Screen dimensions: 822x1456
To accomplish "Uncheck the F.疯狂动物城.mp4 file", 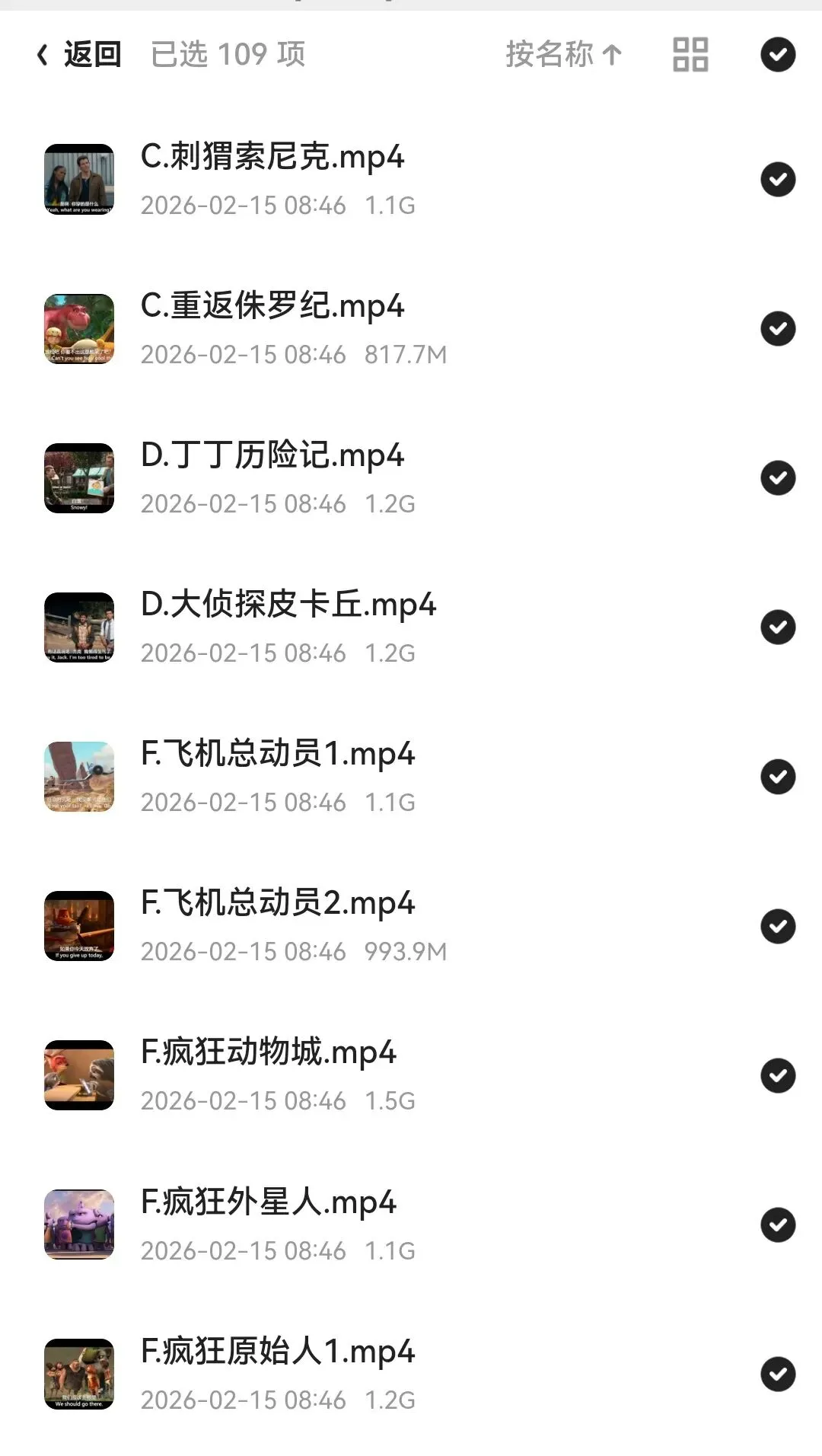I will click(778, 1075).
